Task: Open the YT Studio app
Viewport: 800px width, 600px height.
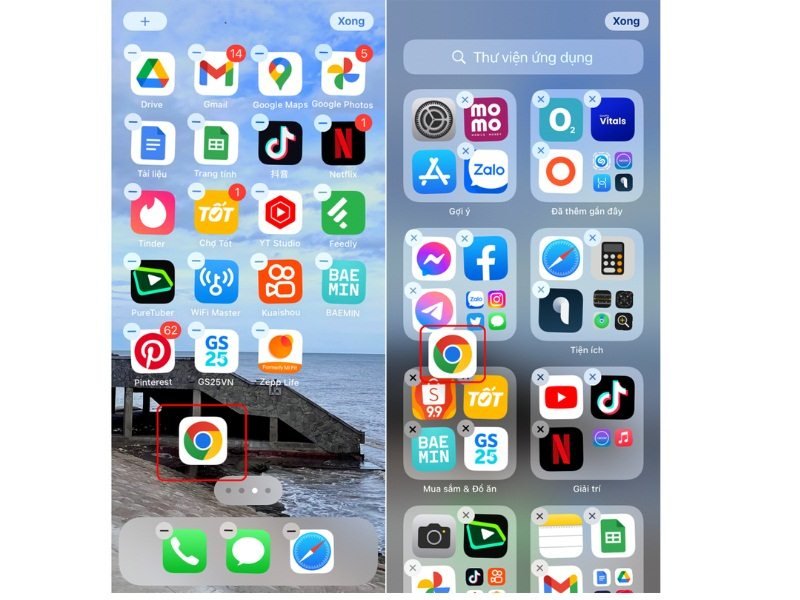Action: click(x=280, y=212)
